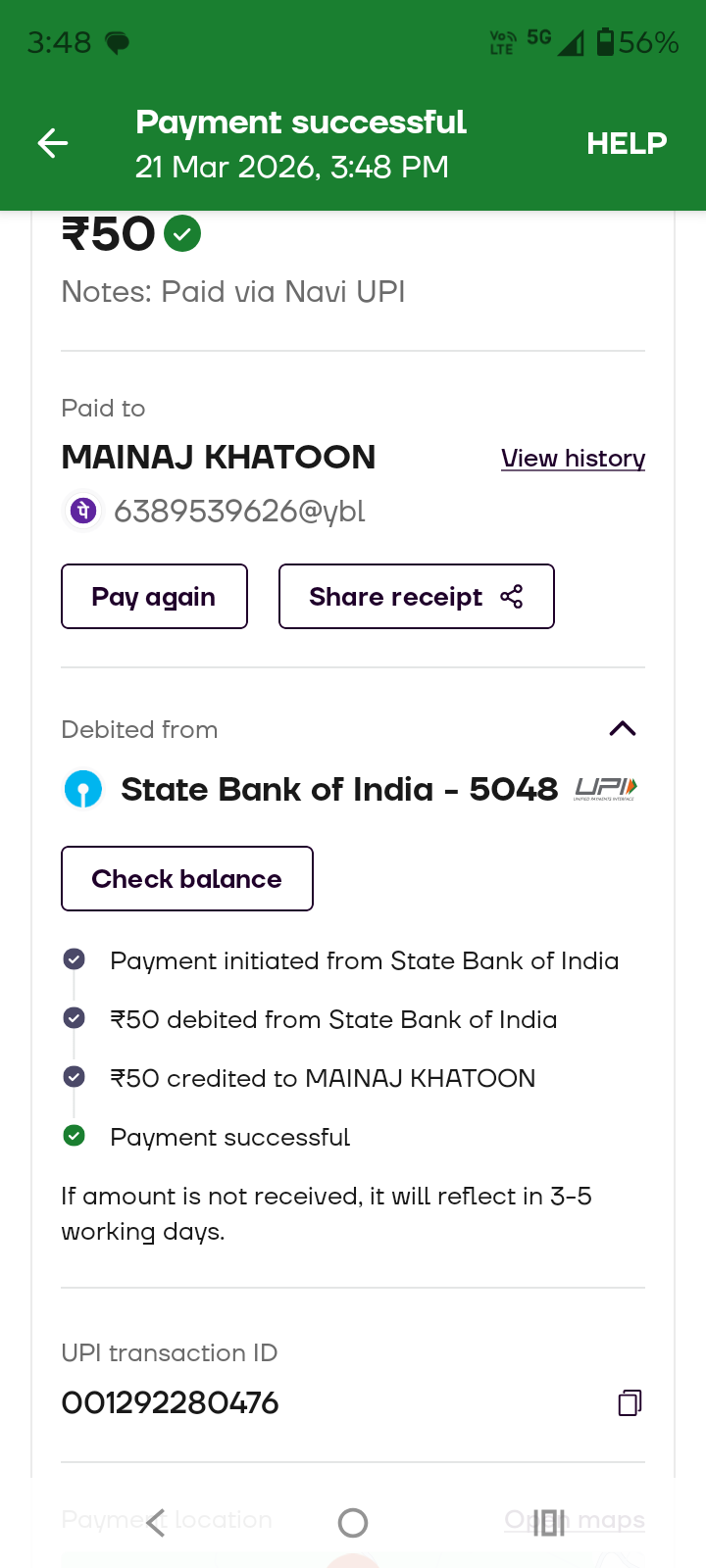This screenshot has width=706, height=1568.
Task: Open View history for MAINAJ KHATOON
Action: click(x=573, y=459)
